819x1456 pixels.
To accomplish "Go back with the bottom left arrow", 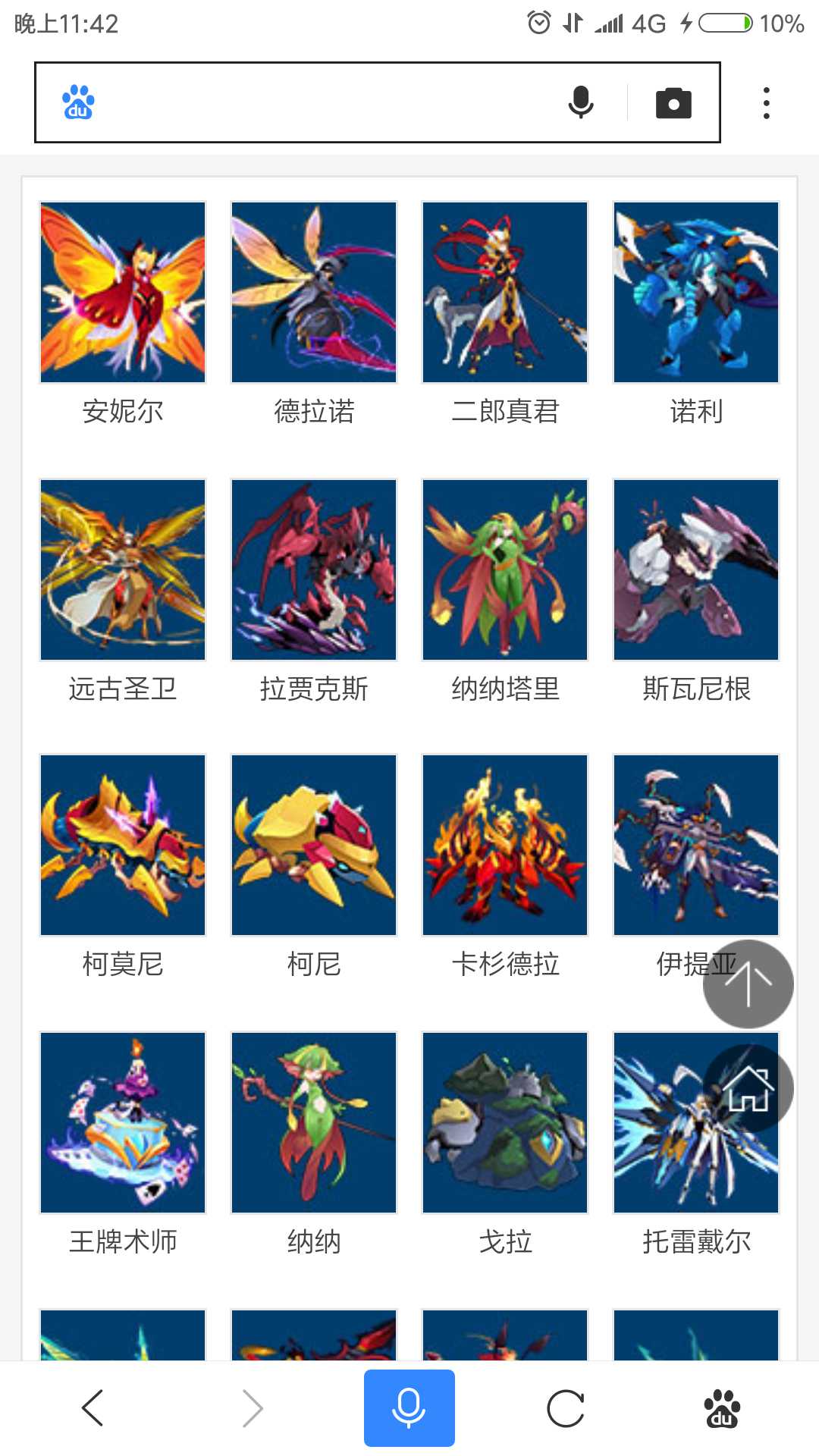I will point(93,1408).
